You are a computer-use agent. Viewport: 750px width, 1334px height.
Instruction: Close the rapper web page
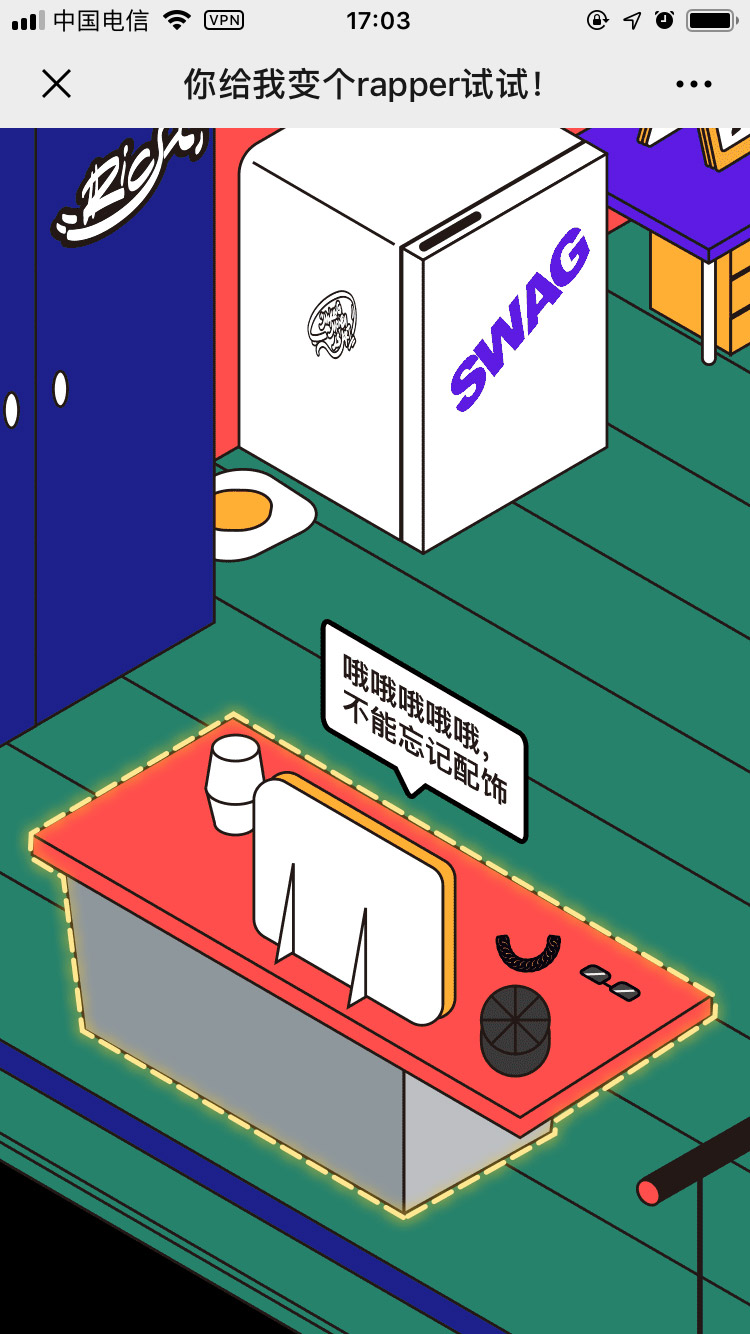coord(56,84)
